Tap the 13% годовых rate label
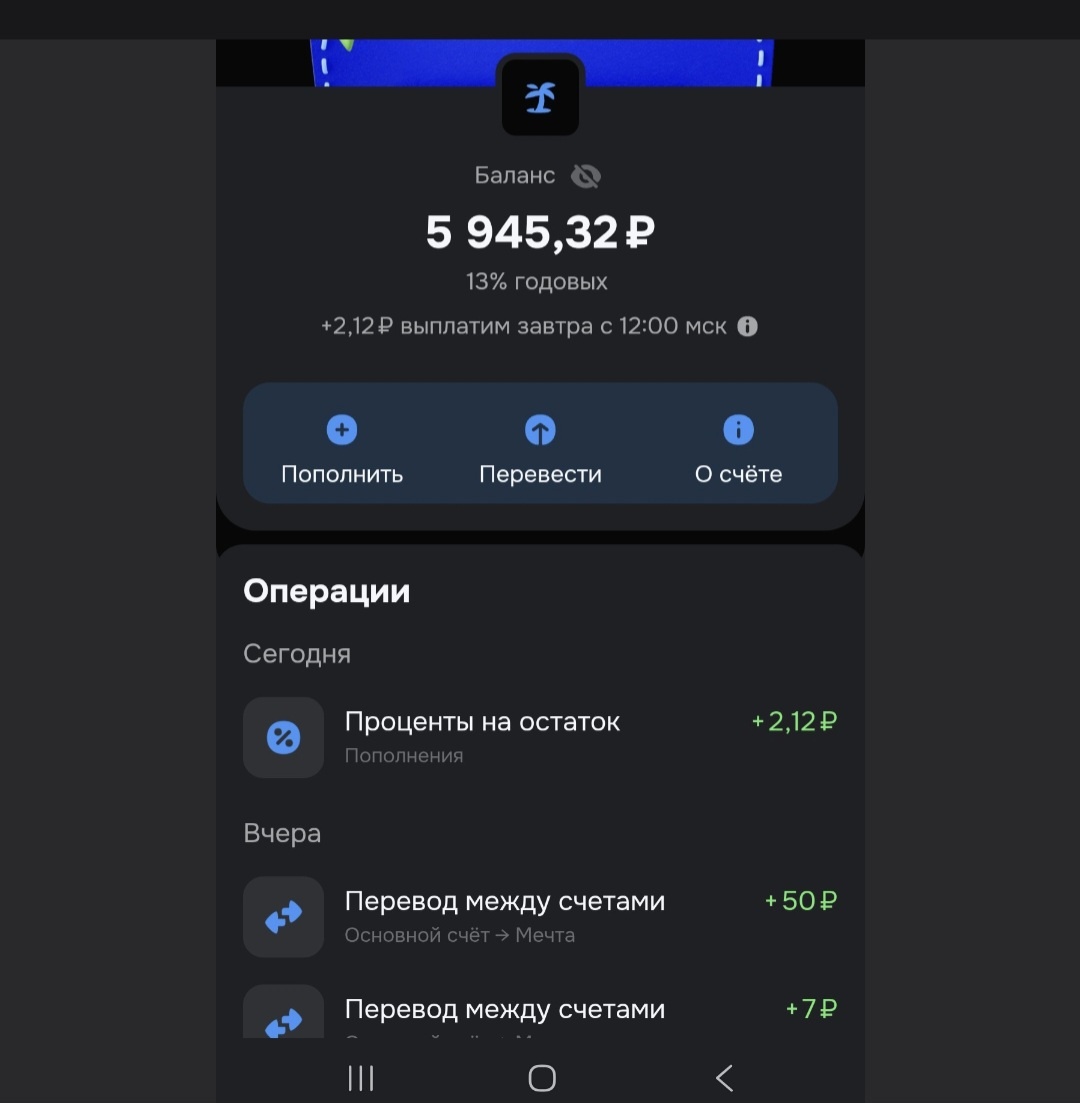 click(537, 281)
